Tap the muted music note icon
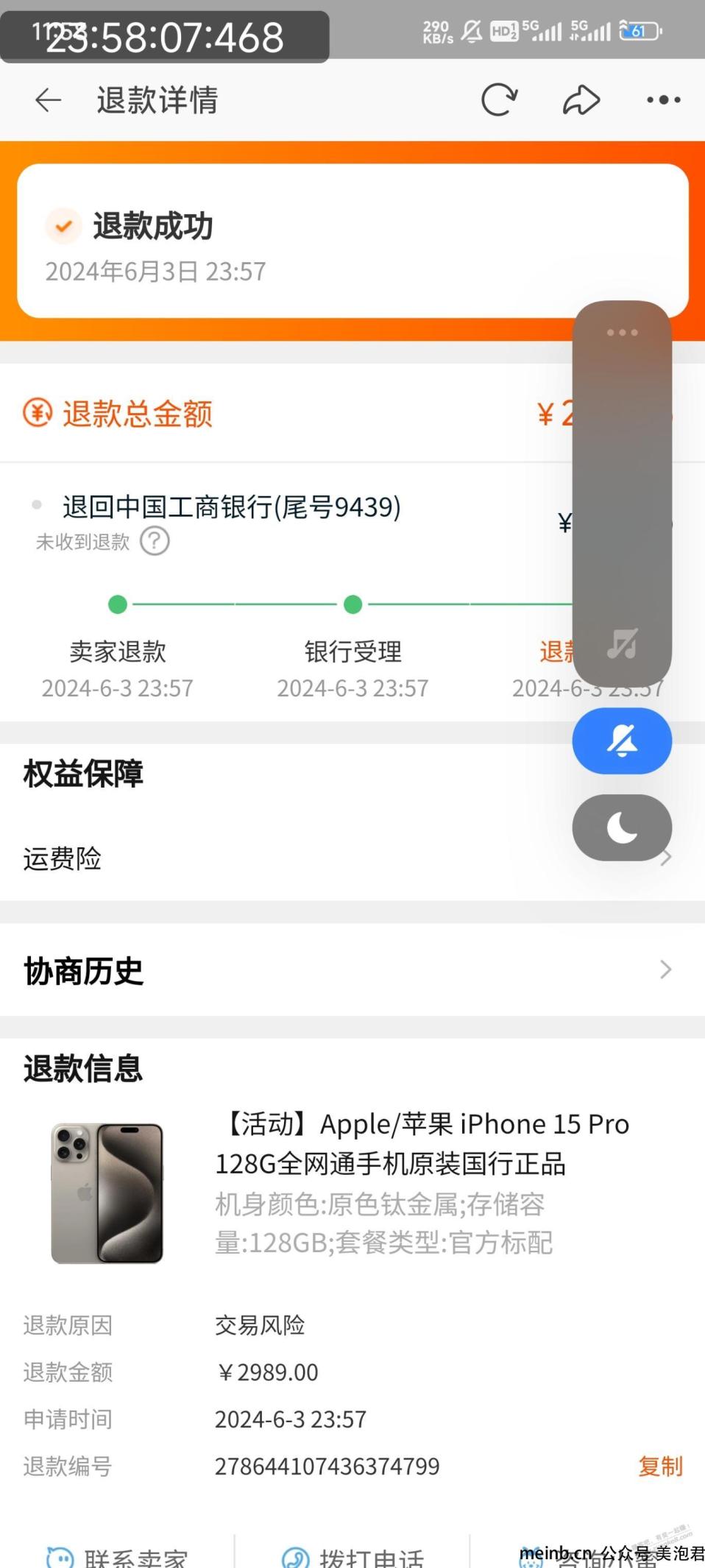 coord(622,643)
